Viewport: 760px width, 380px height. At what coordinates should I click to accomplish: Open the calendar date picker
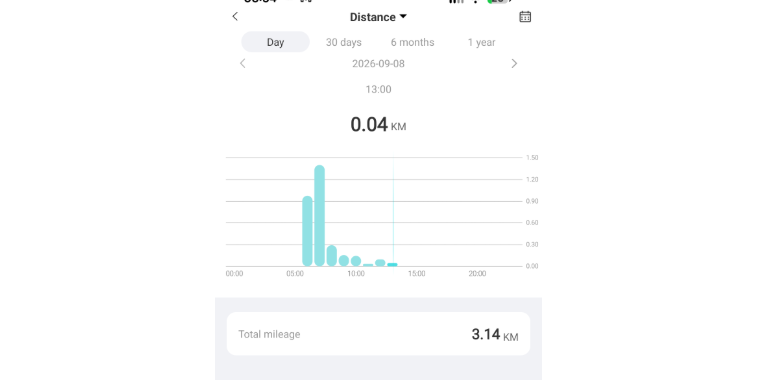[525, 16]
